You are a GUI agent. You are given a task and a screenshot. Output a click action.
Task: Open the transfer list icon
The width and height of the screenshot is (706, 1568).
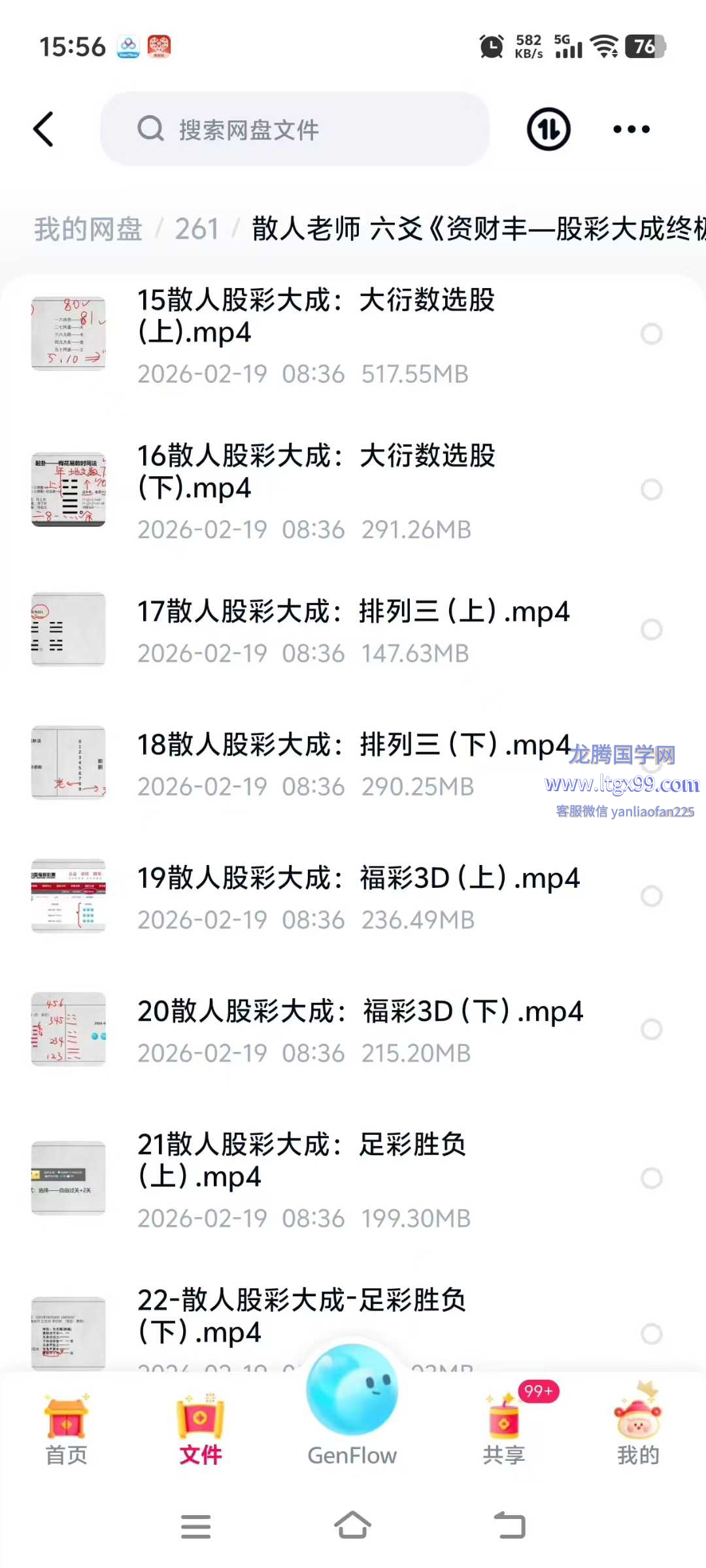(548, 129)
